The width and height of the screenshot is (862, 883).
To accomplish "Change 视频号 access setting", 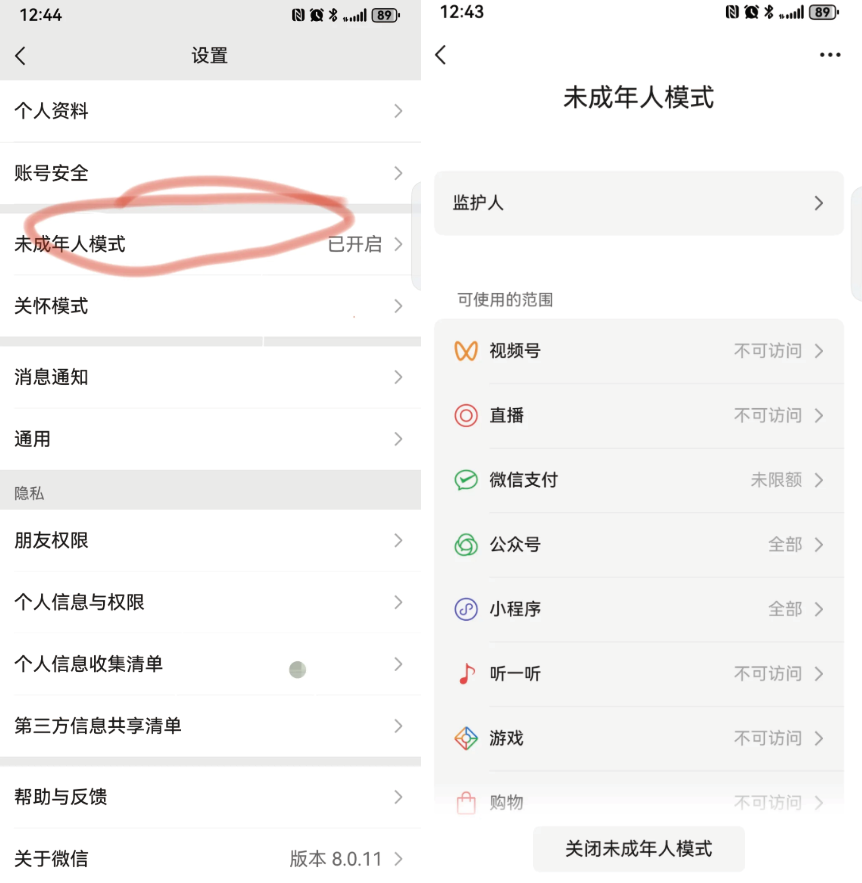I will [638, 351].
